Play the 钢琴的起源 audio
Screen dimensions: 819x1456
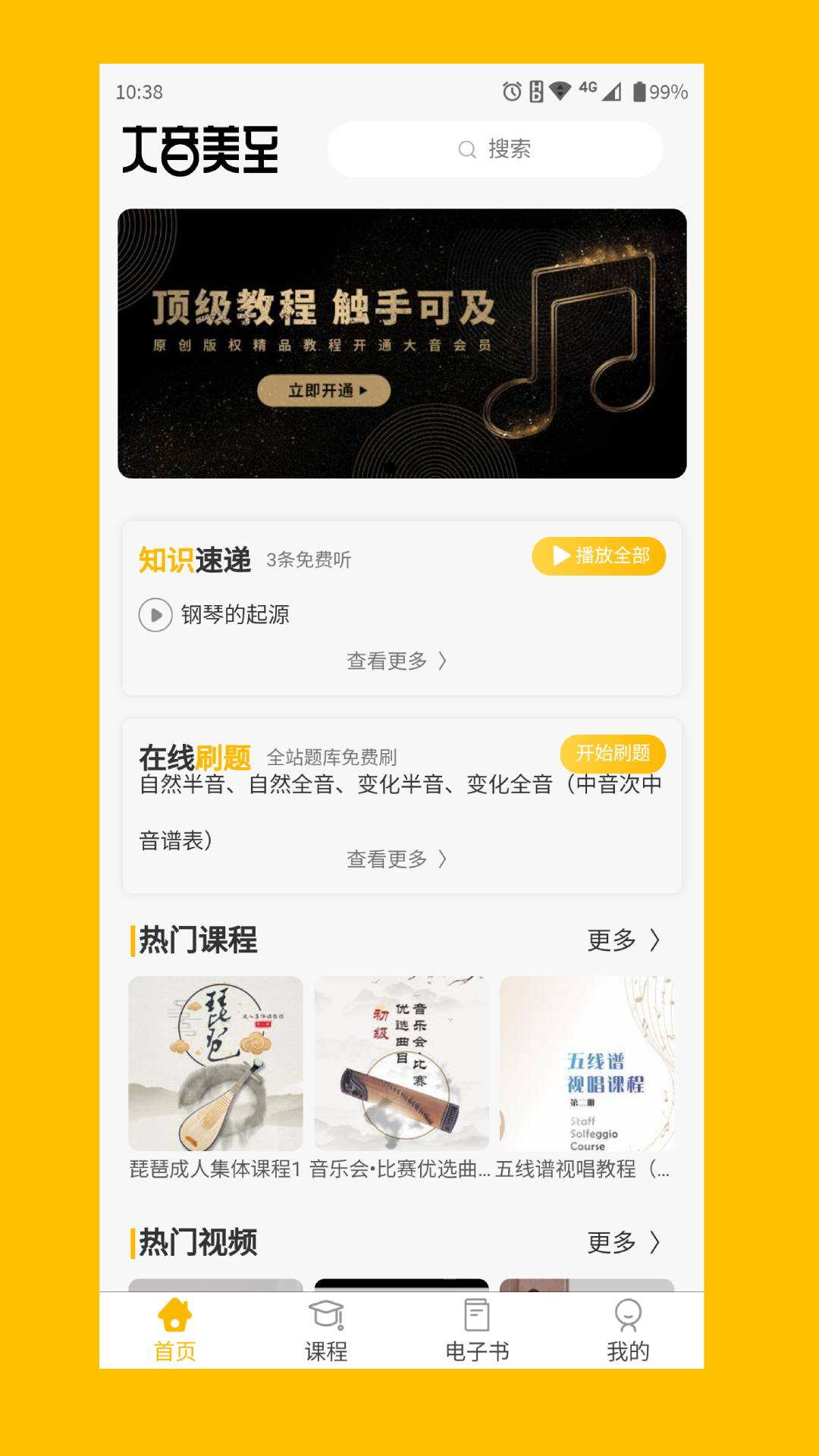[155, 615]
